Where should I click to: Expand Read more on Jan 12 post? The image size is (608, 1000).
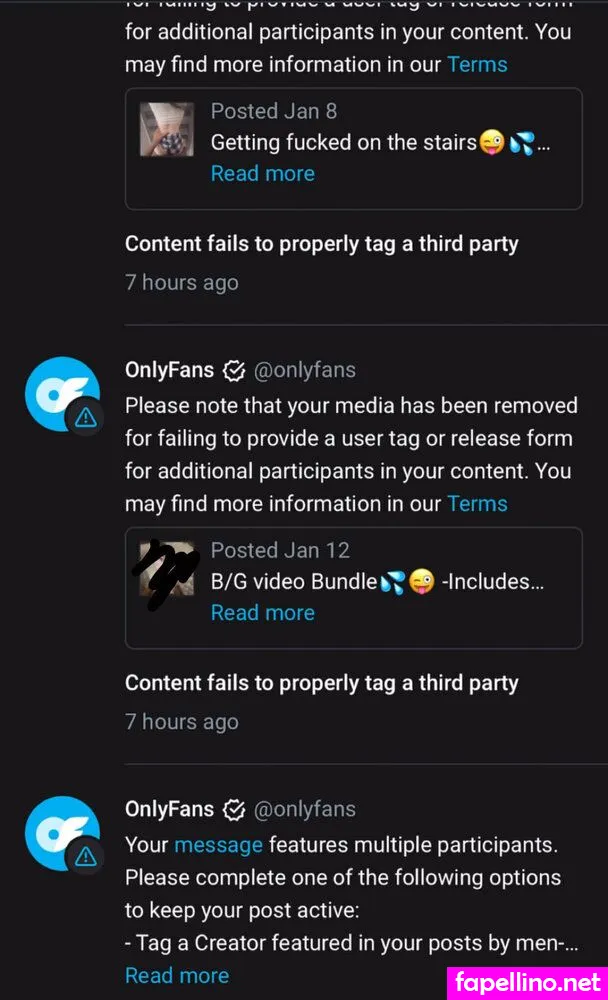coord(262,612)
